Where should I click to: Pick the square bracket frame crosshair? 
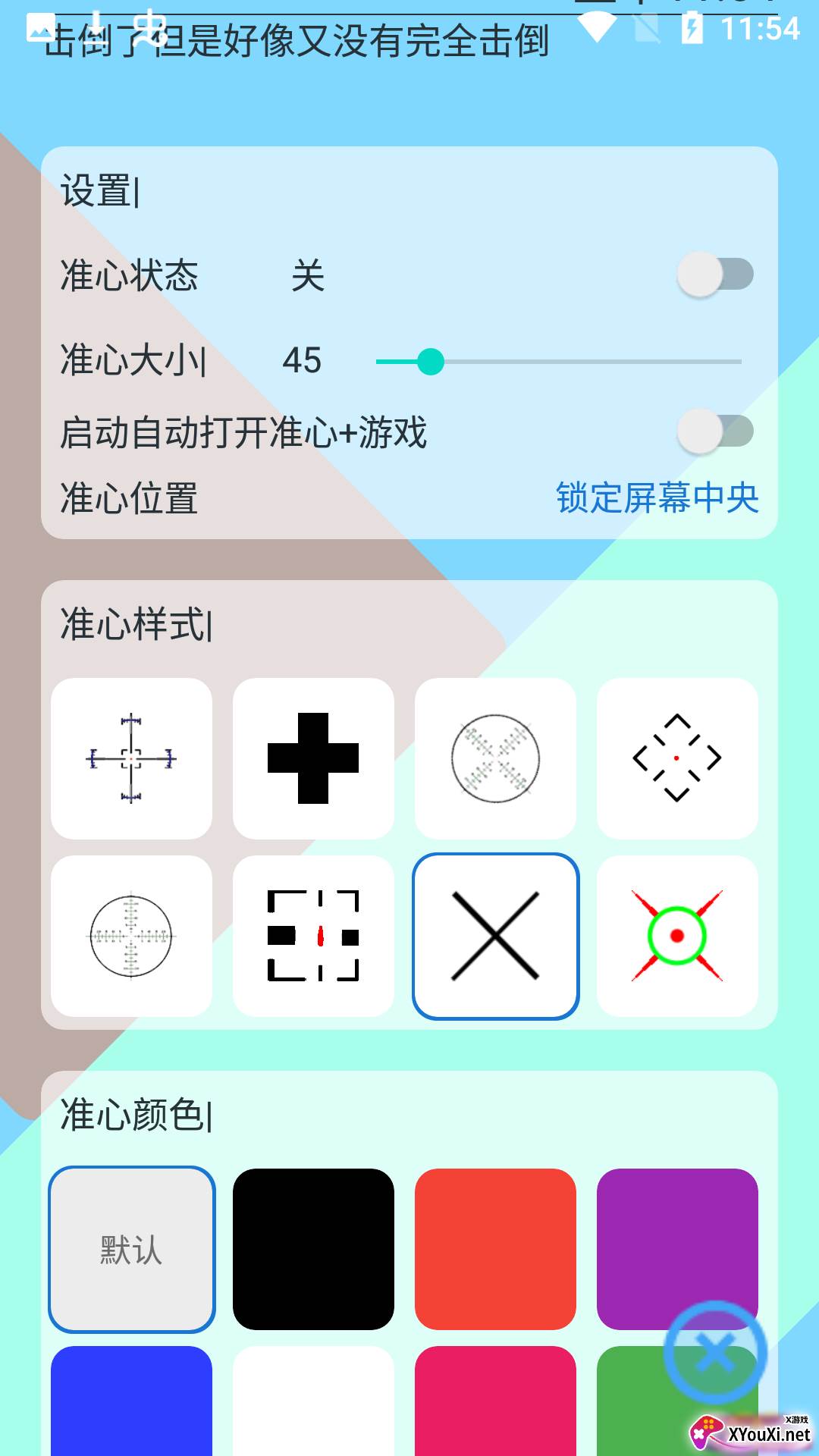click(x=313, y=937)
